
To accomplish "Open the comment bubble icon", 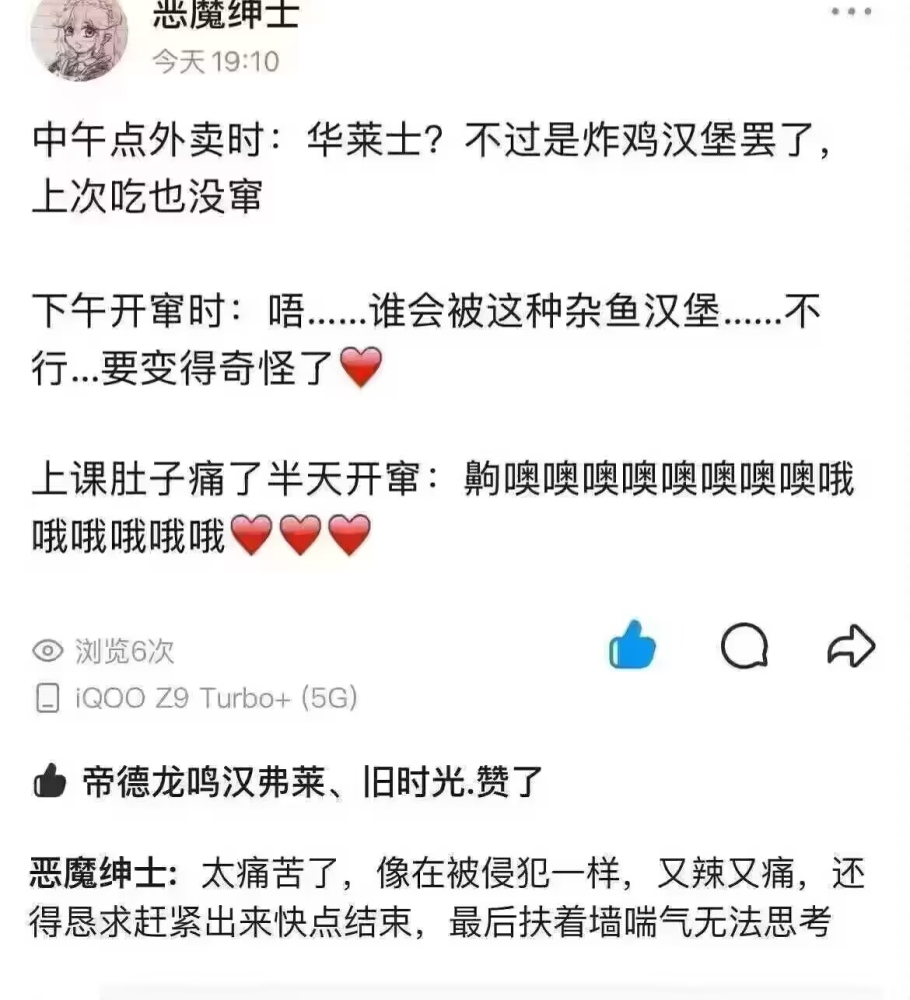I will (x=744, y=647).
